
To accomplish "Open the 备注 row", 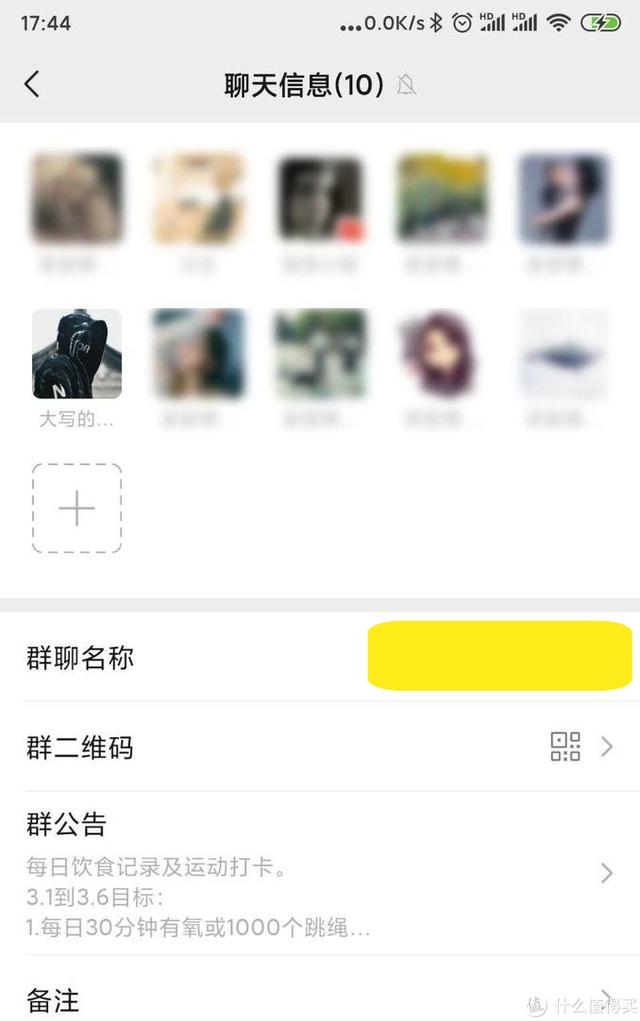I will (x=320, y=998).
